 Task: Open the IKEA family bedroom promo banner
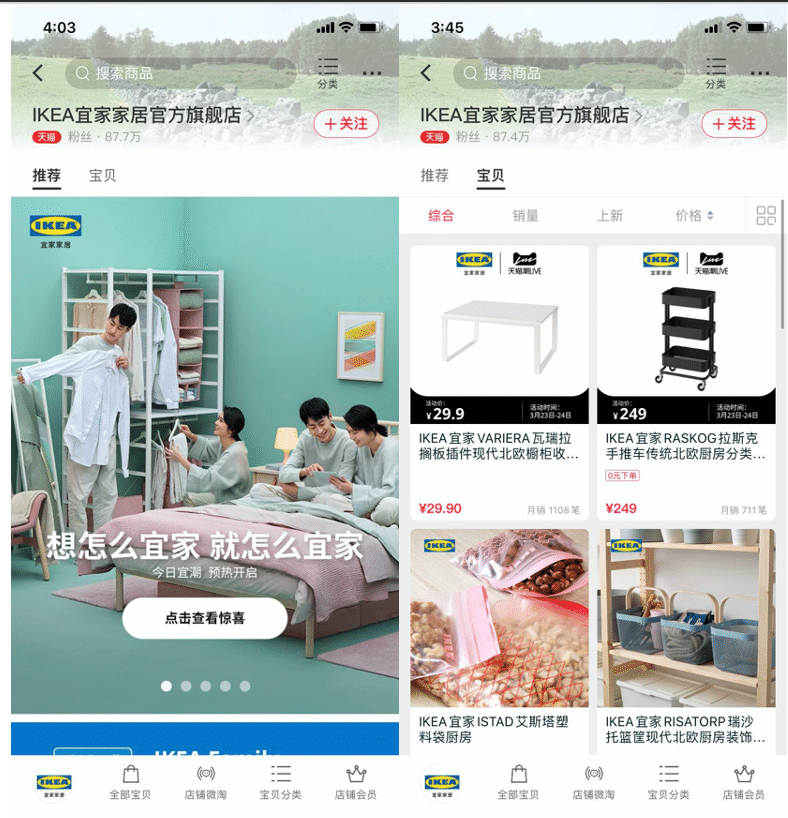204,400
